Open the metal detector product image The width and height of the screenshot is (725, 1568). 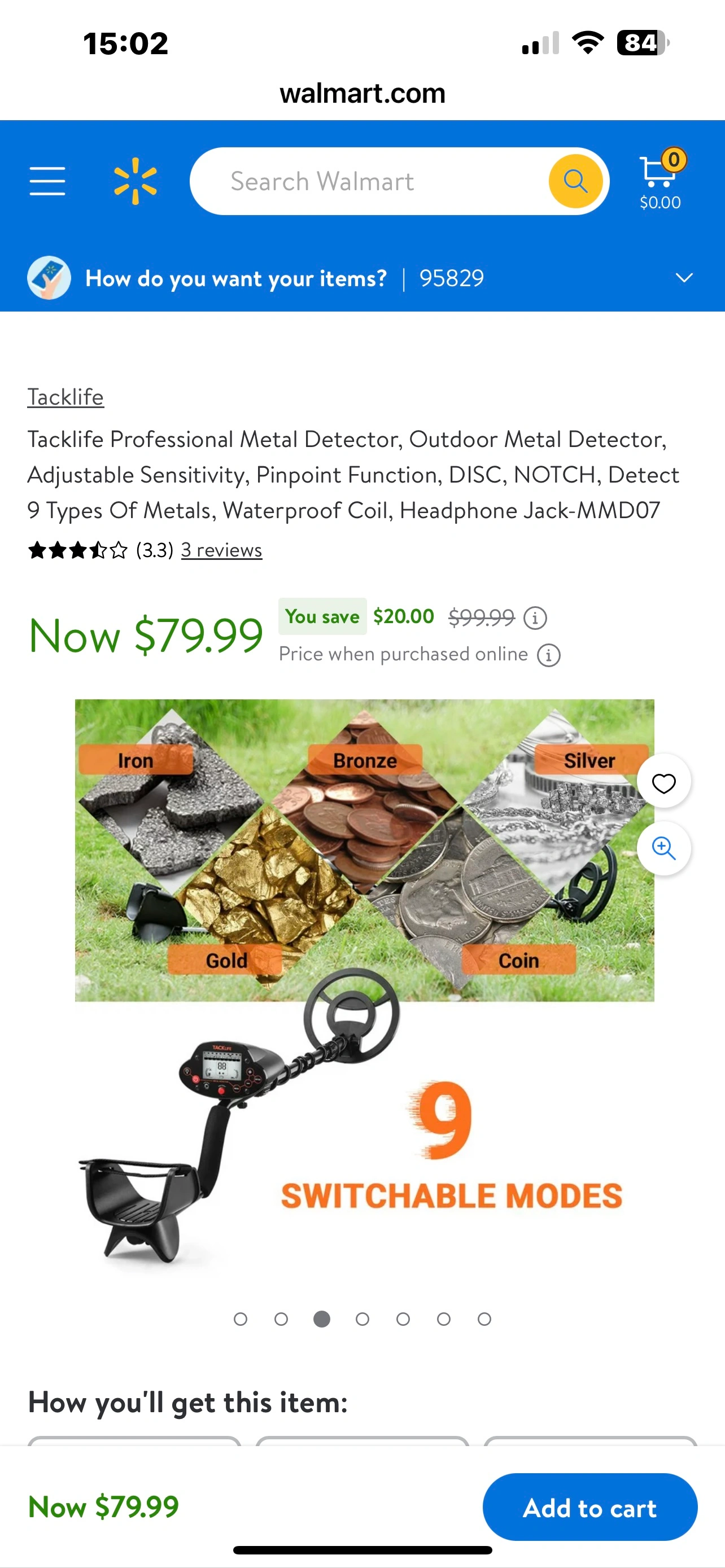[364, 986]
